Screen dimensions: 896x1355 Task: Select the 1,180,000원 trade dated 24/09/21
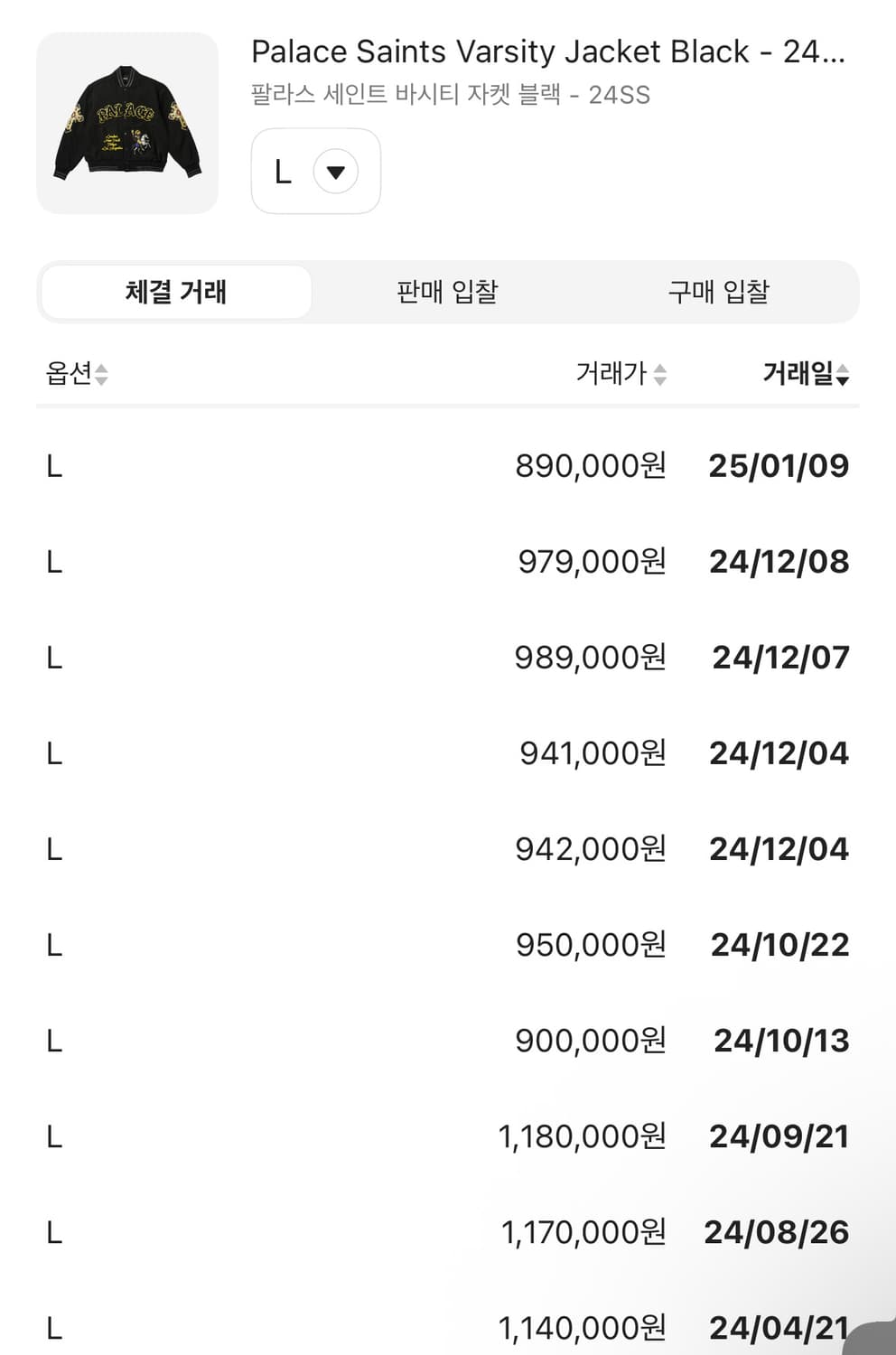tap(587, 1136)
